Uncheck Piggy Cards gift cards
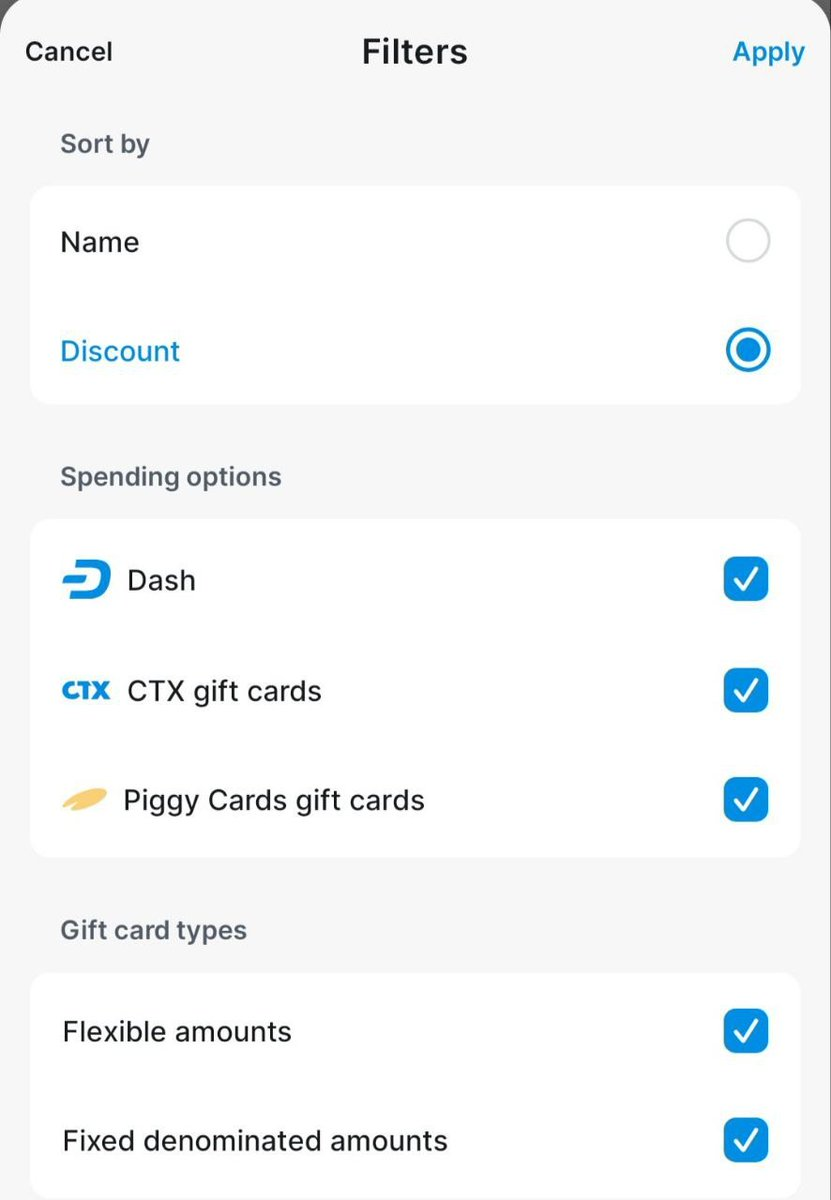Image resolution: width=831 pixels, height=1200 pixels. 746,799
